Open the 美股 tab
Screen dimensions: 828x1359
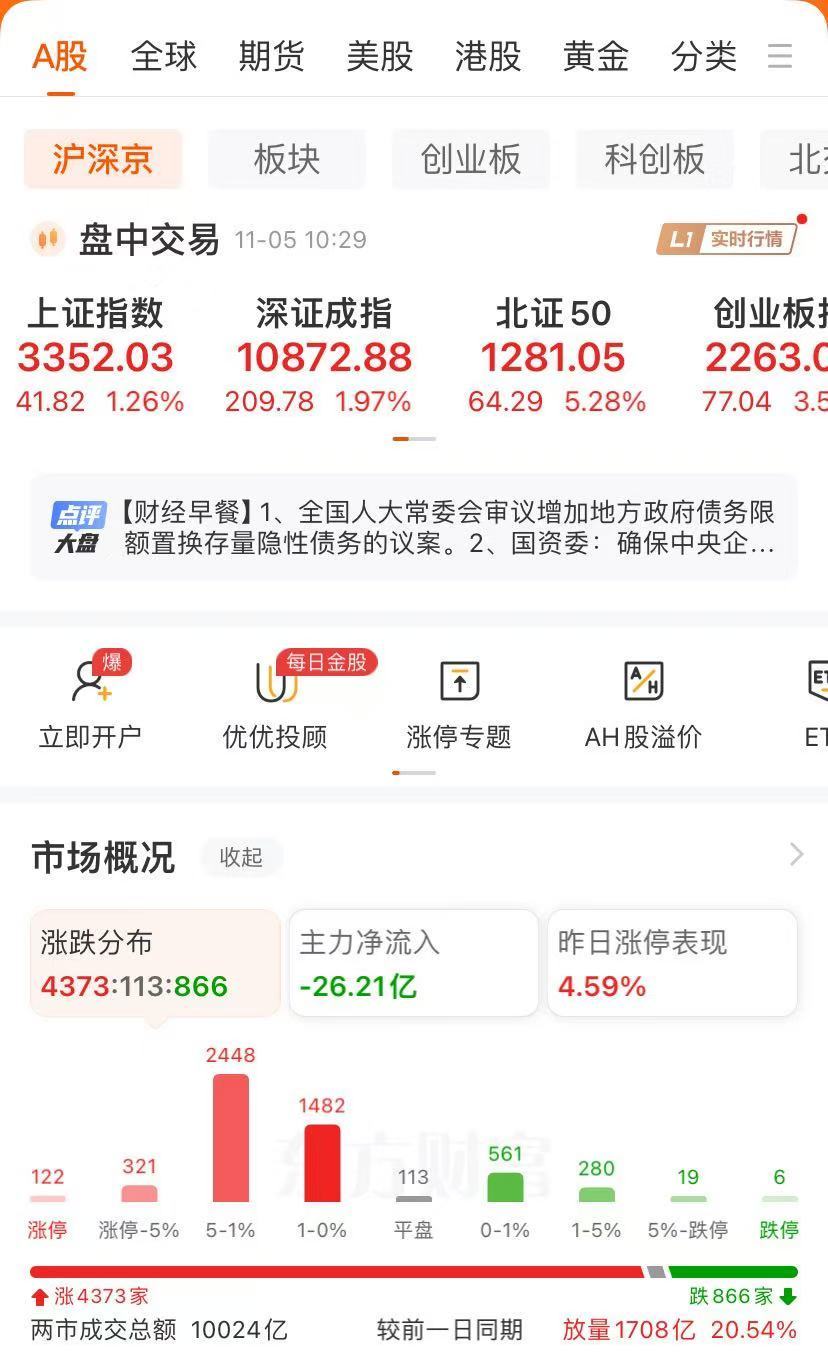pyautogui.click(x=380, y=56)
